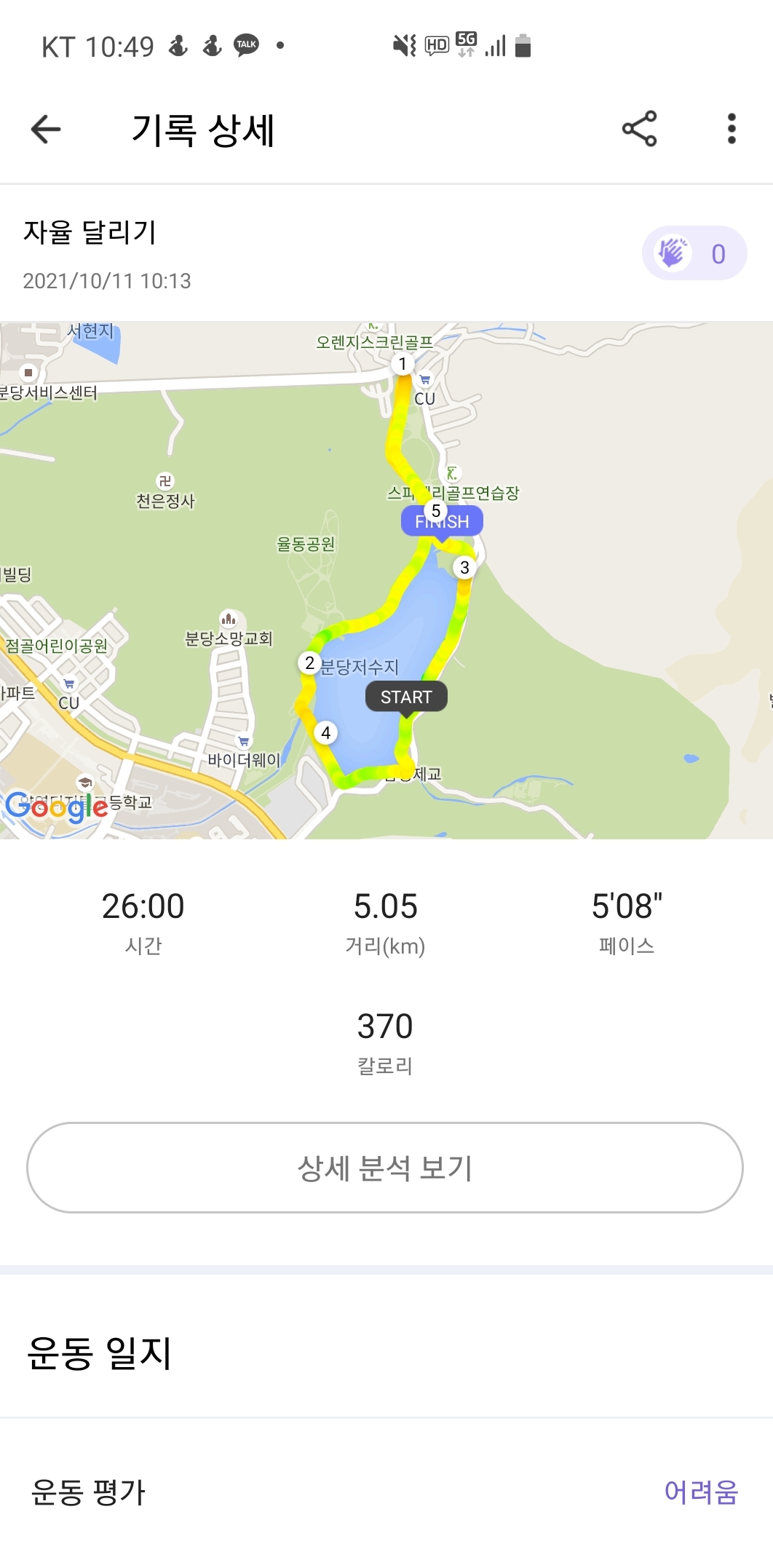Tap the clap cheer button
The image size is (773, 1568).
[694, 253]
